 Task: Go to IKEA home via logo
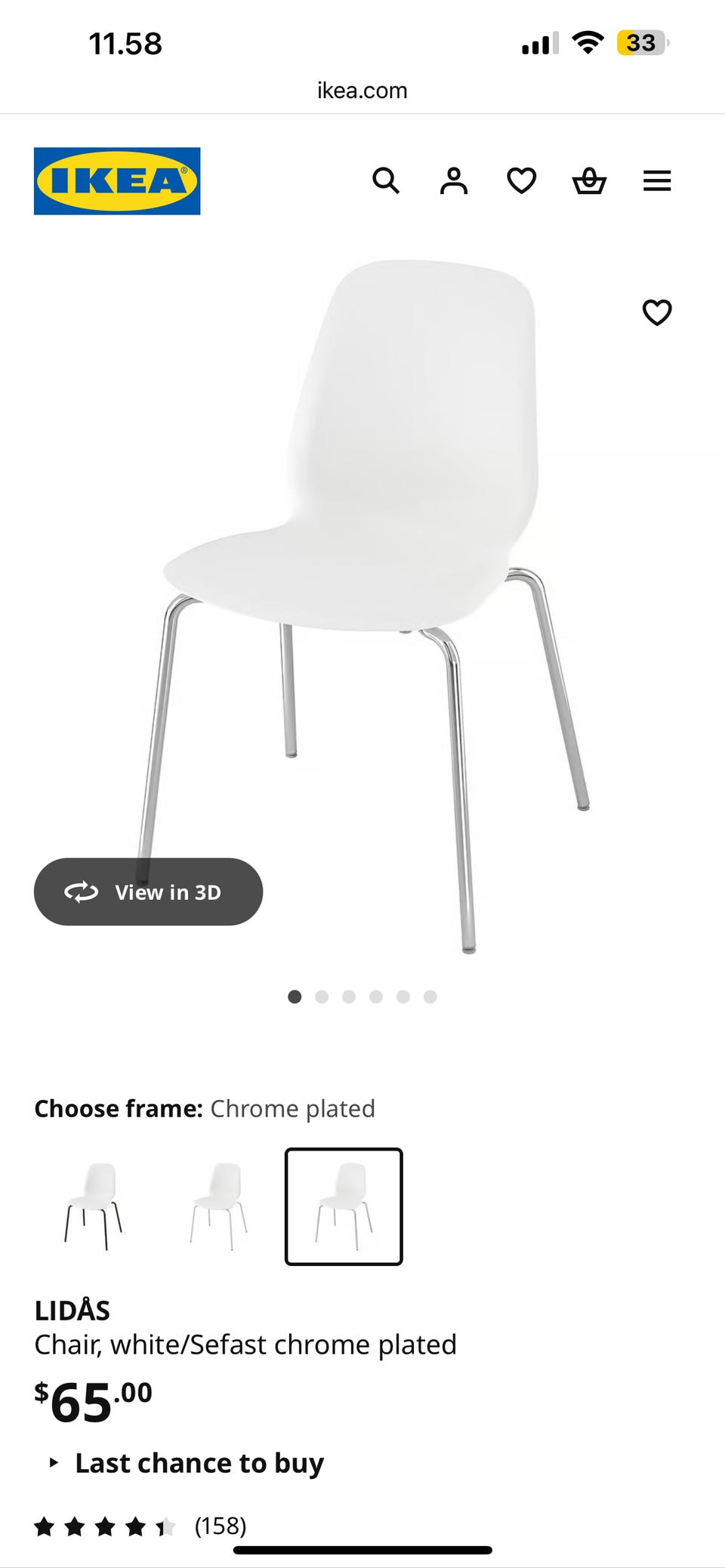[x=117, y=181]
